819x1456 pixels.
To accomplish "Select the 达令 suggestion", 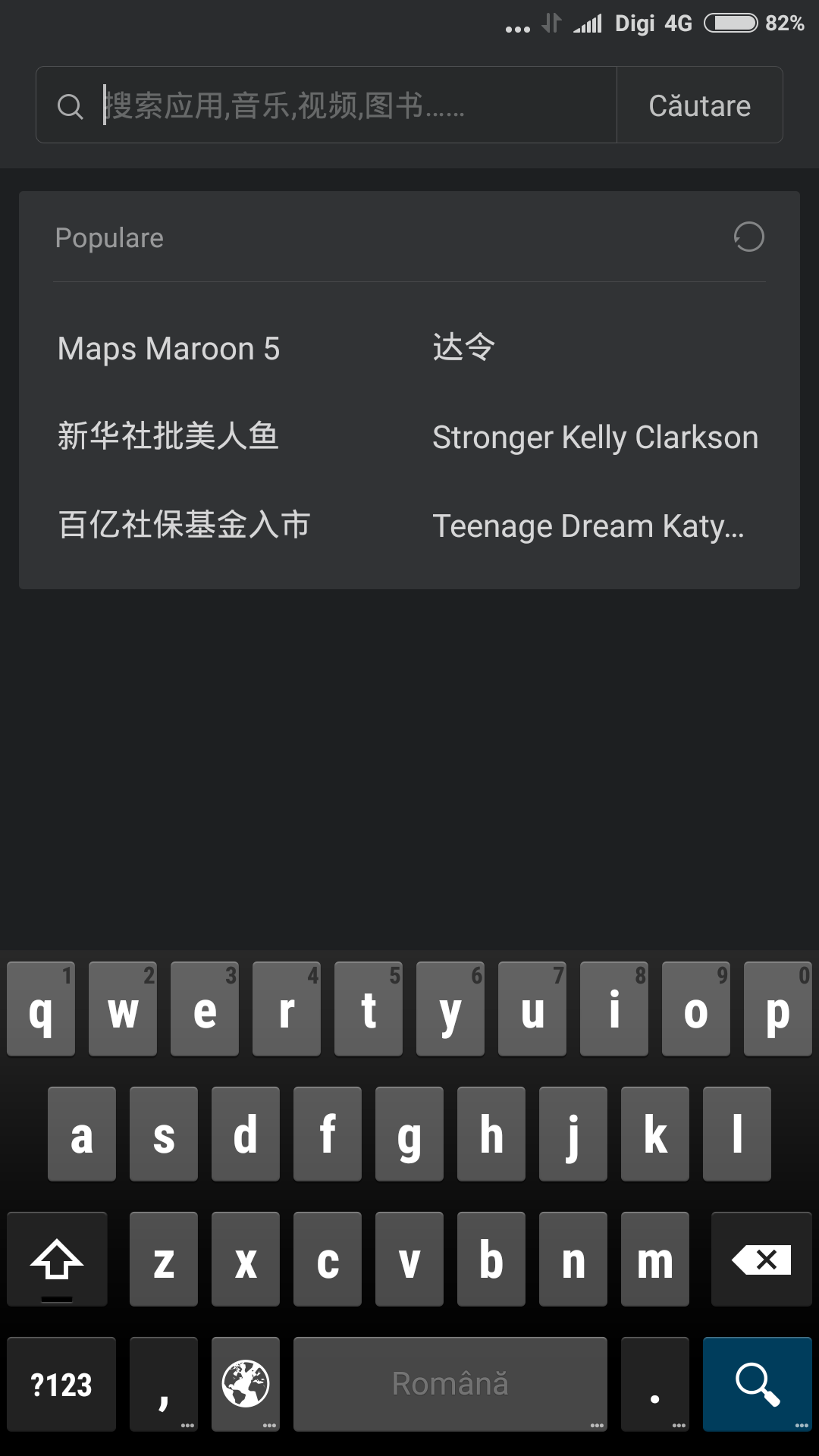I will click(x=464, y=347).
